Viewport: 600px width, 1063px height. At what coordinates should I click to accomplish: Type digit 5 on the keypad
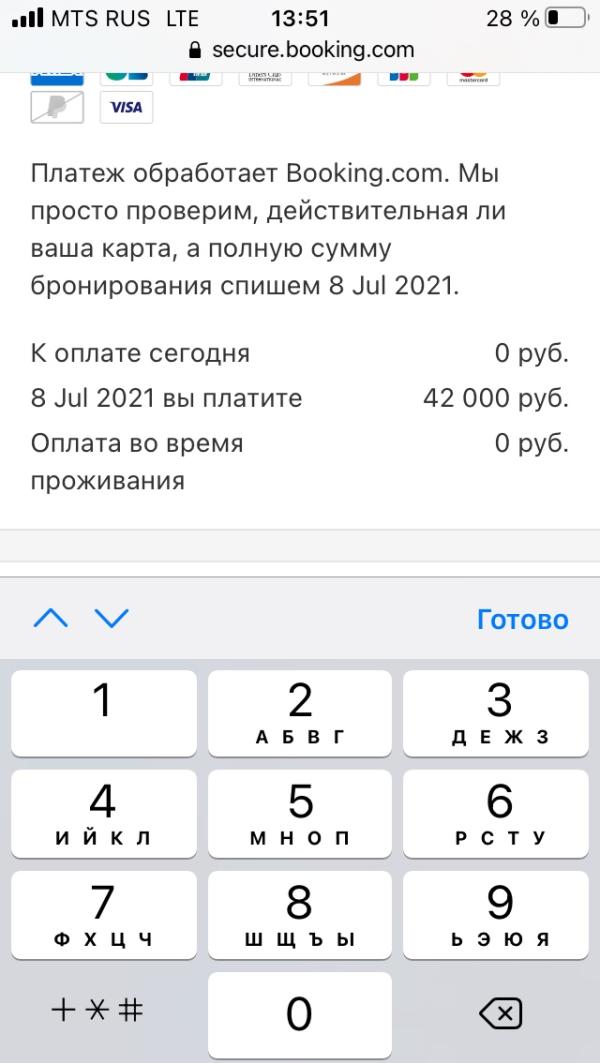[300, 814]
